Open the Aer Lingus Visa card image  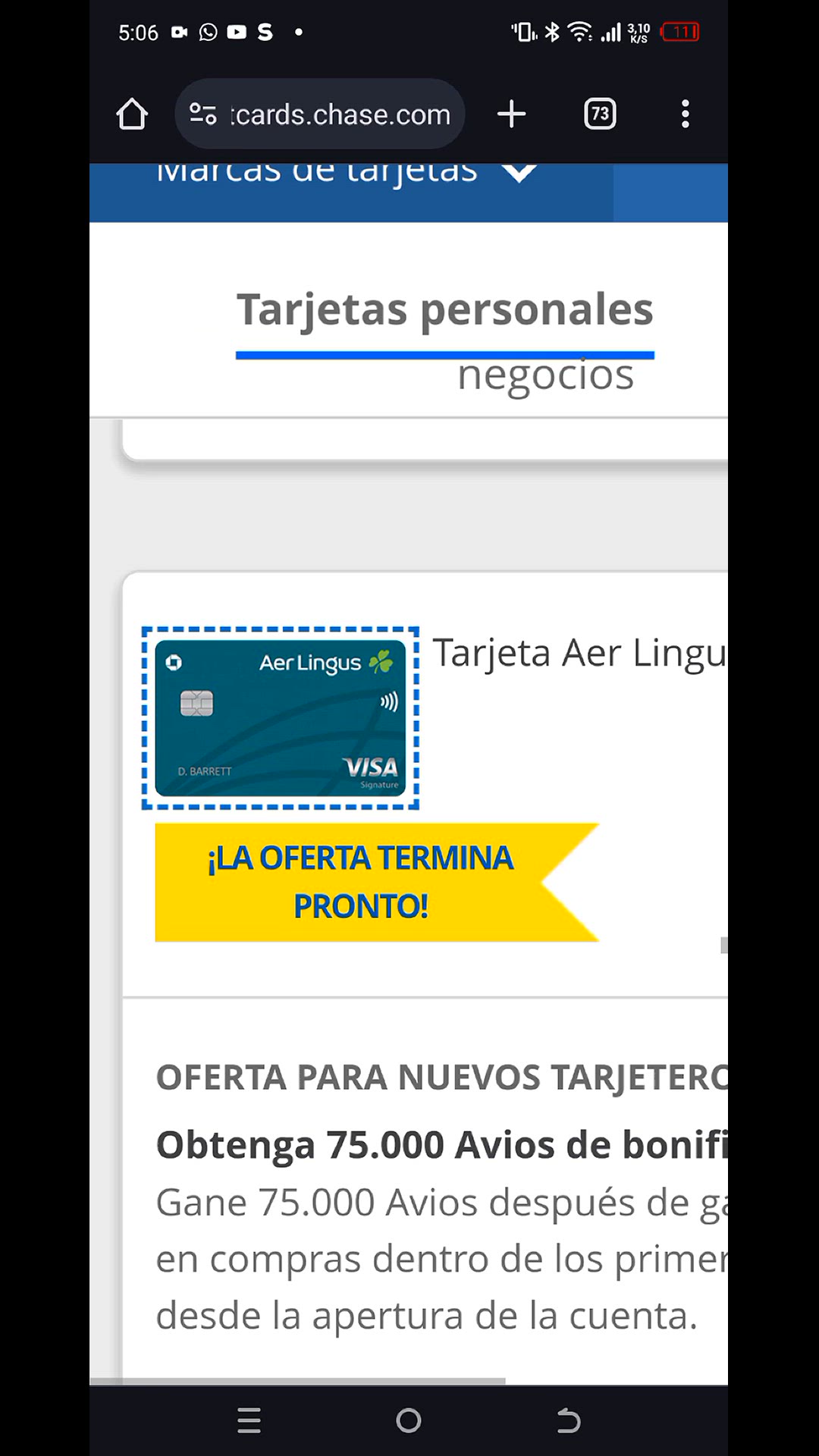tap(281, 718)
